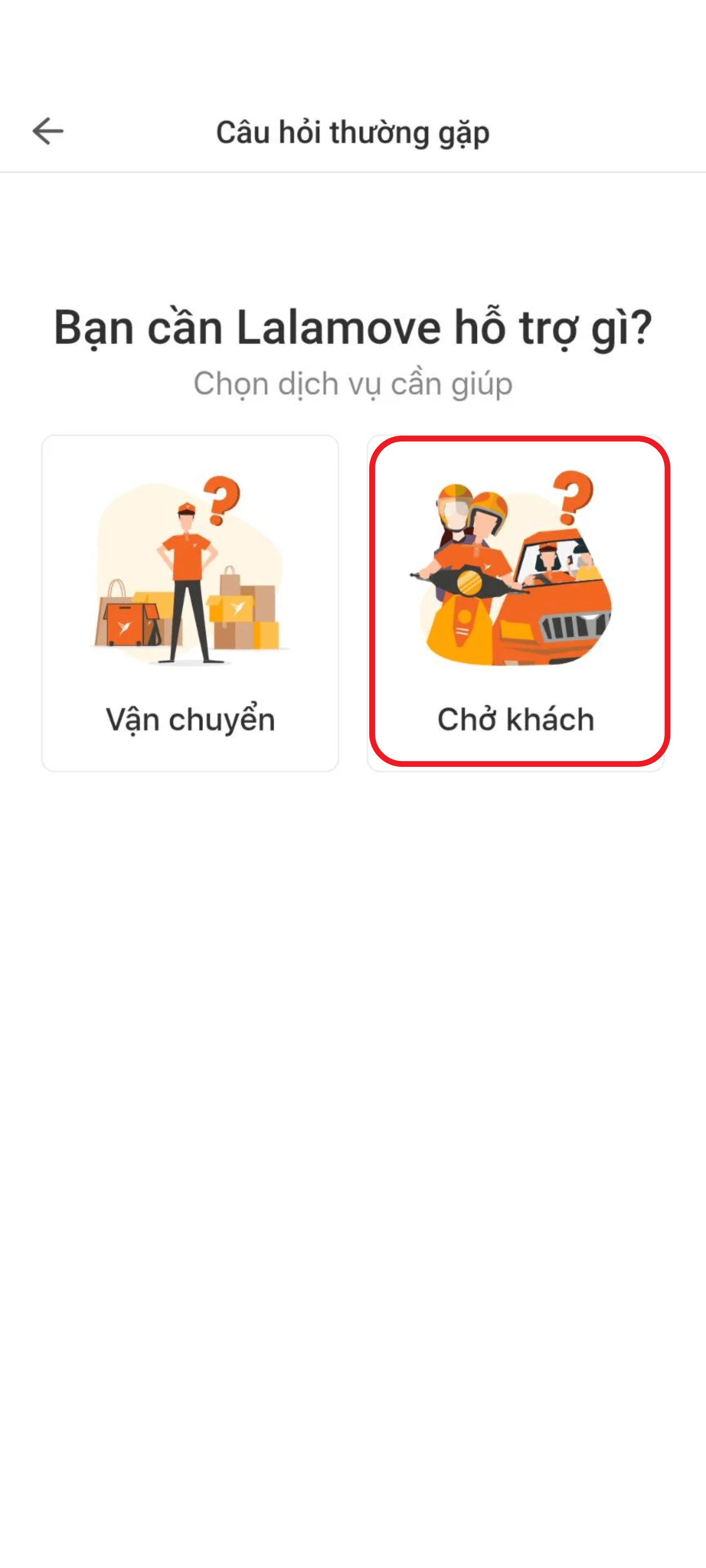706x1568 pixels.
Task: Select the Chở khách service card
Action: (x=515, y=603)
